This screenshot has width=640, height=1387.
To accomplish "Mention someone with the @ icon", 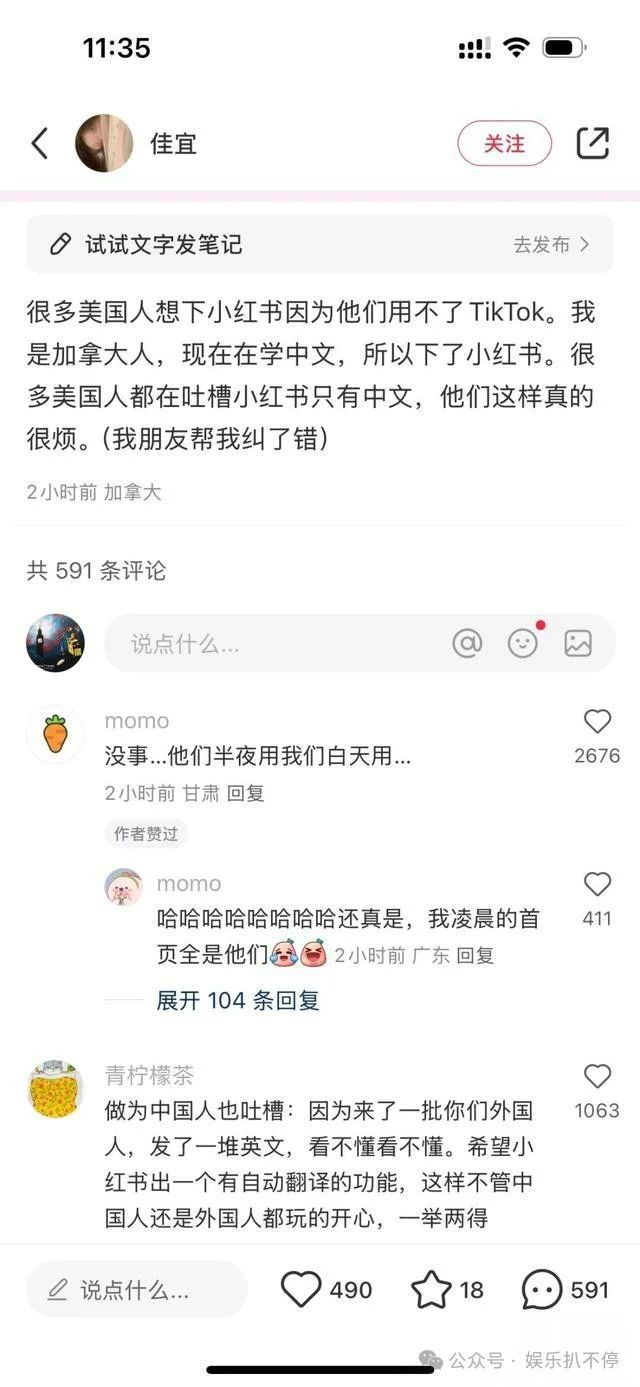I will pos(467,643).
